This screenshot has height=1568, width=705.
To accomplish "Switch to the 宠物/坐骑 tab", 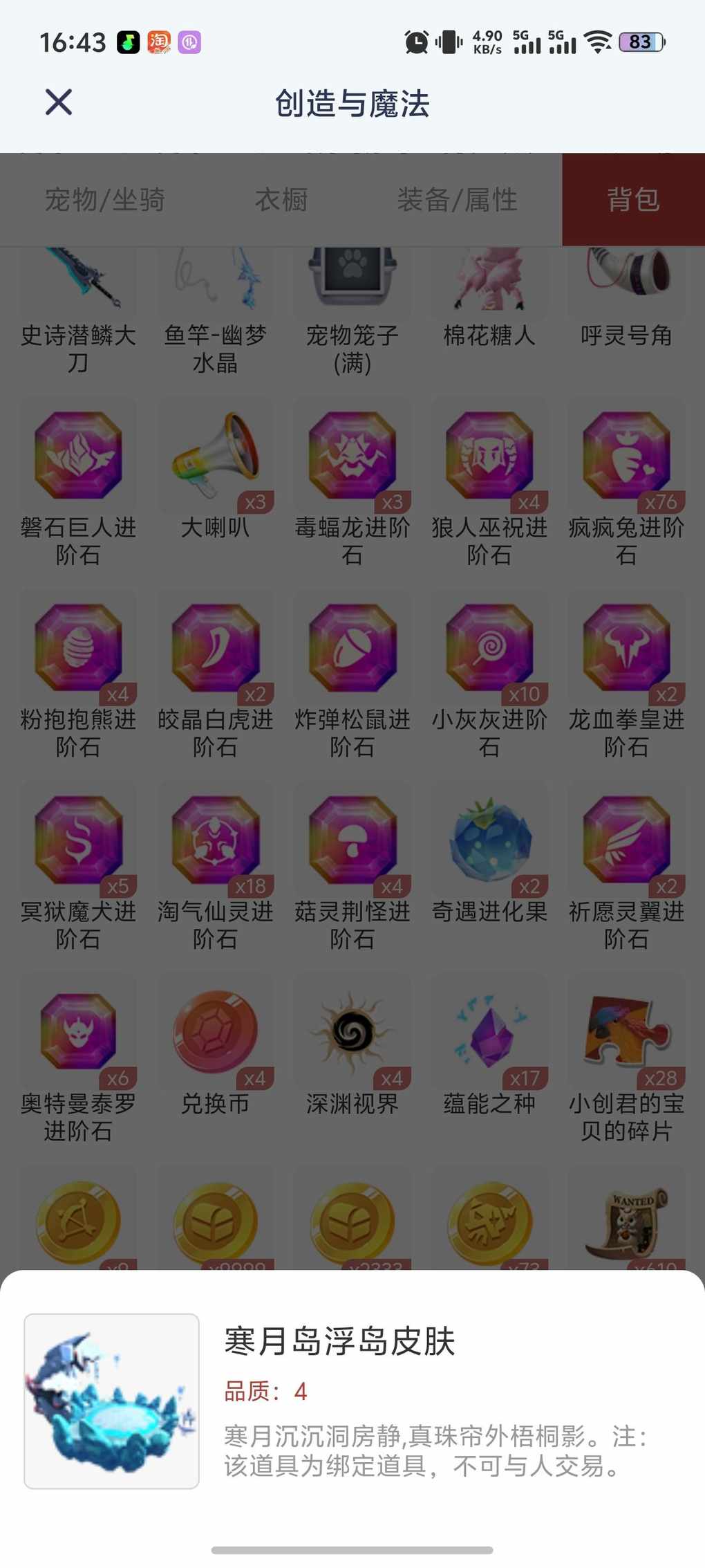I will (x=104, y=200).
